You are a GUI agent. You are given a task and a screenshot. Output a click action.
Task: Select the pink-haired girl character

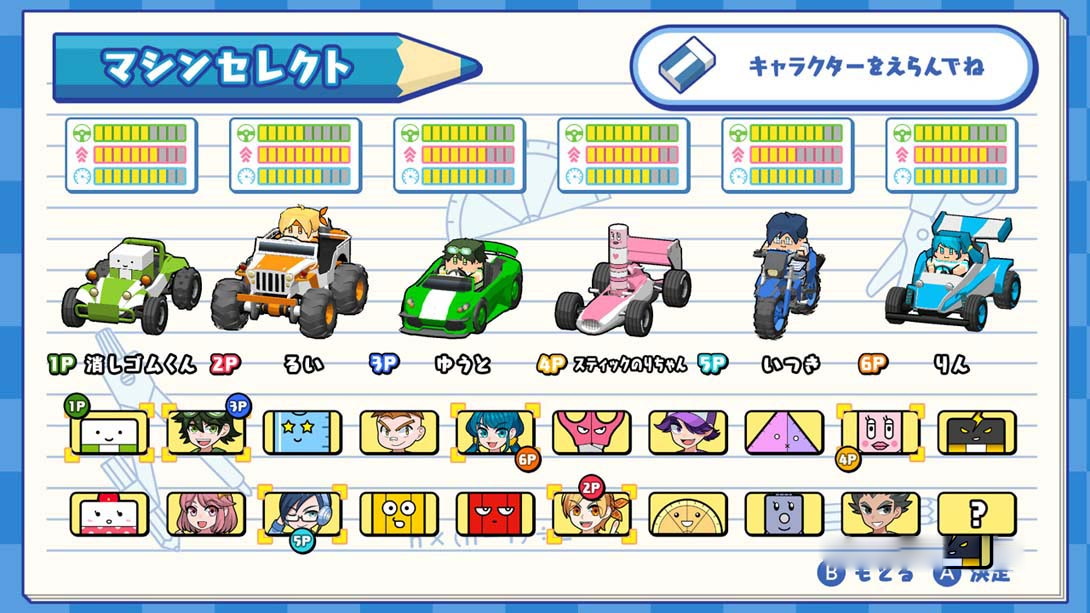click(x=206, y=513)
